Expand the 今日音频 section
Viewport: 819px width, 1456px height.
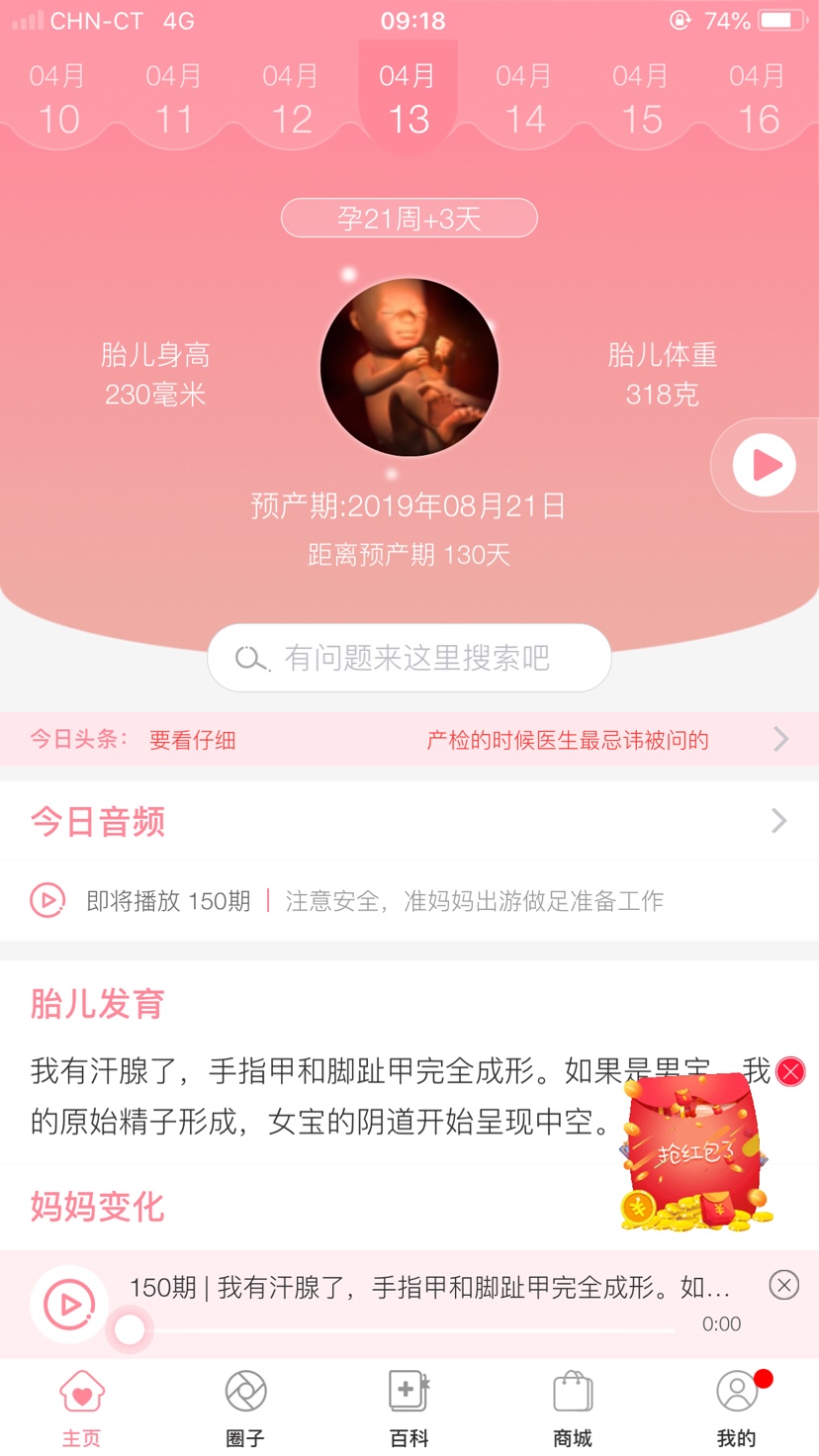[x=778, y=821]
